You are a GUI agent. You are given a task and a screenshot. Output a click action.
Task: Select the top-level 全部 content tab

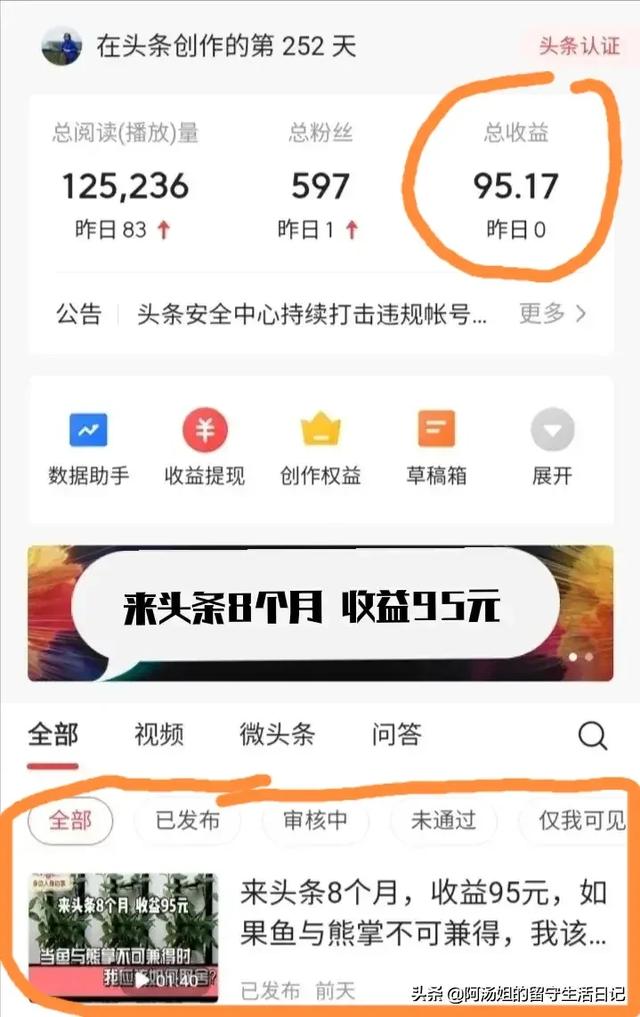click(x=52, y=735)
